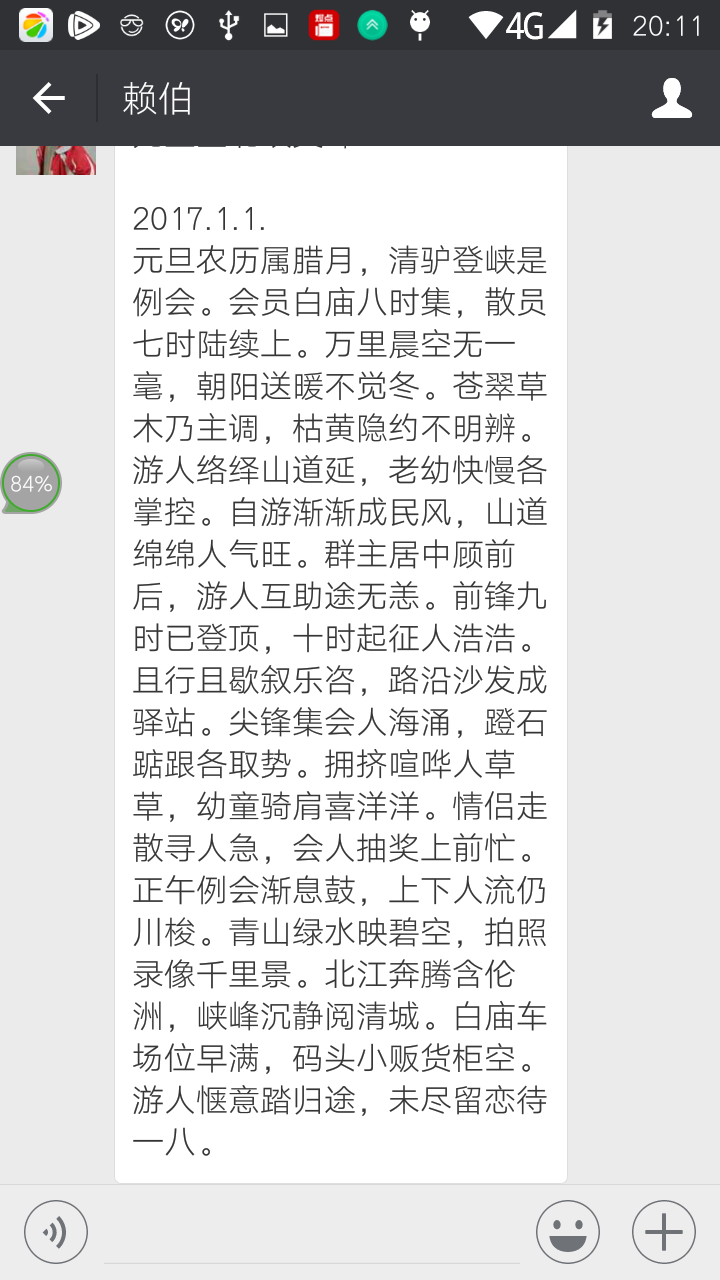Tap the message text input field
The height and width of the screenshot is (1280, 720).
pos(312,1234)
